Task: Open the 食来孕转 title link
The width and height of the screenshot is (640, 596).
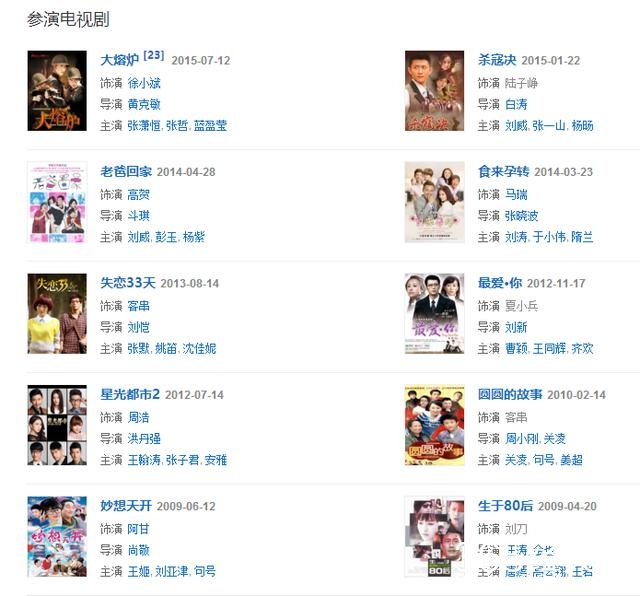Action: click(503, 172)
